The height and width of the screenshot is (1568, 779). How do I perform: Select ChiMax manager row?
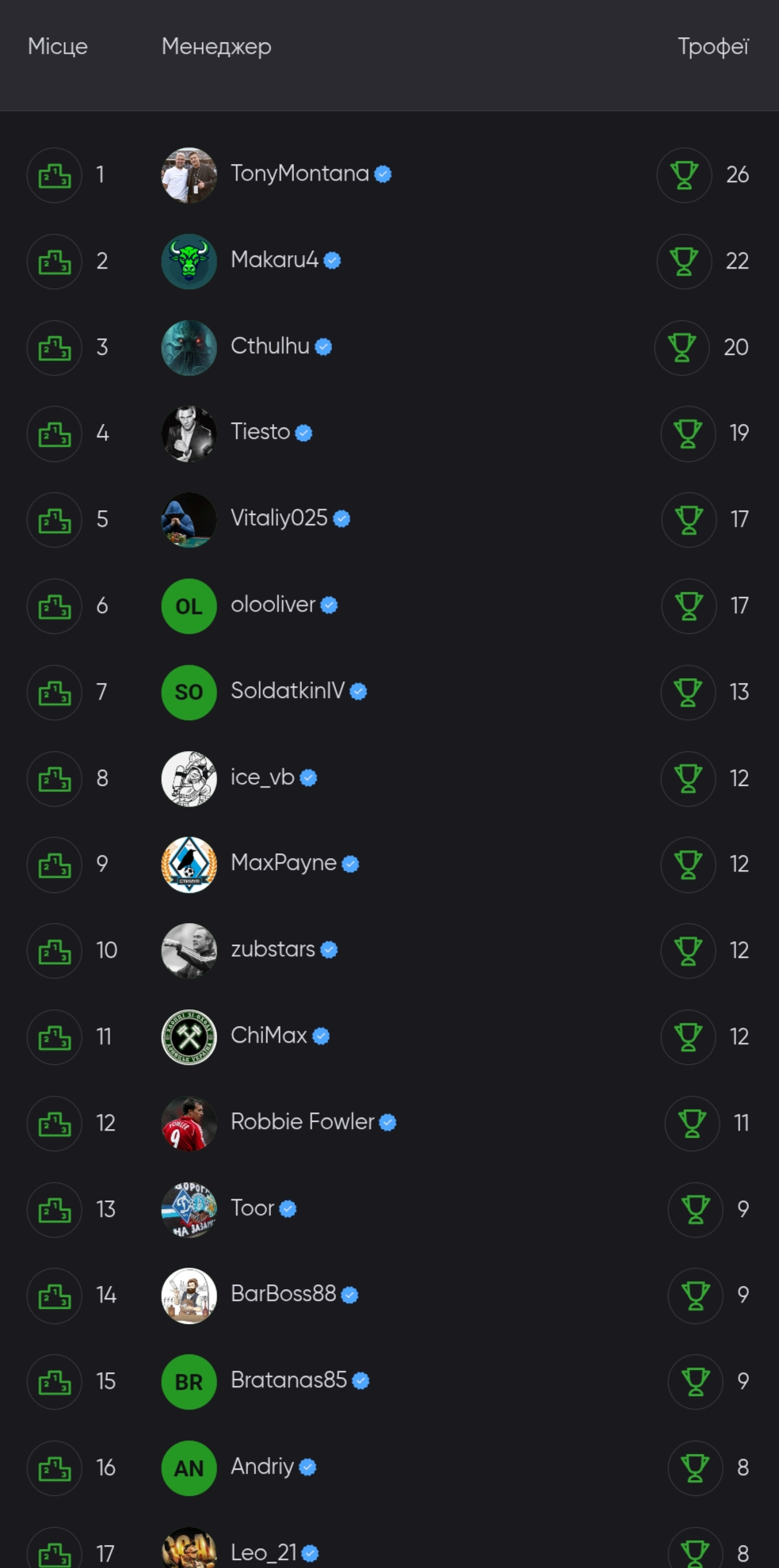coord(268,1036)
